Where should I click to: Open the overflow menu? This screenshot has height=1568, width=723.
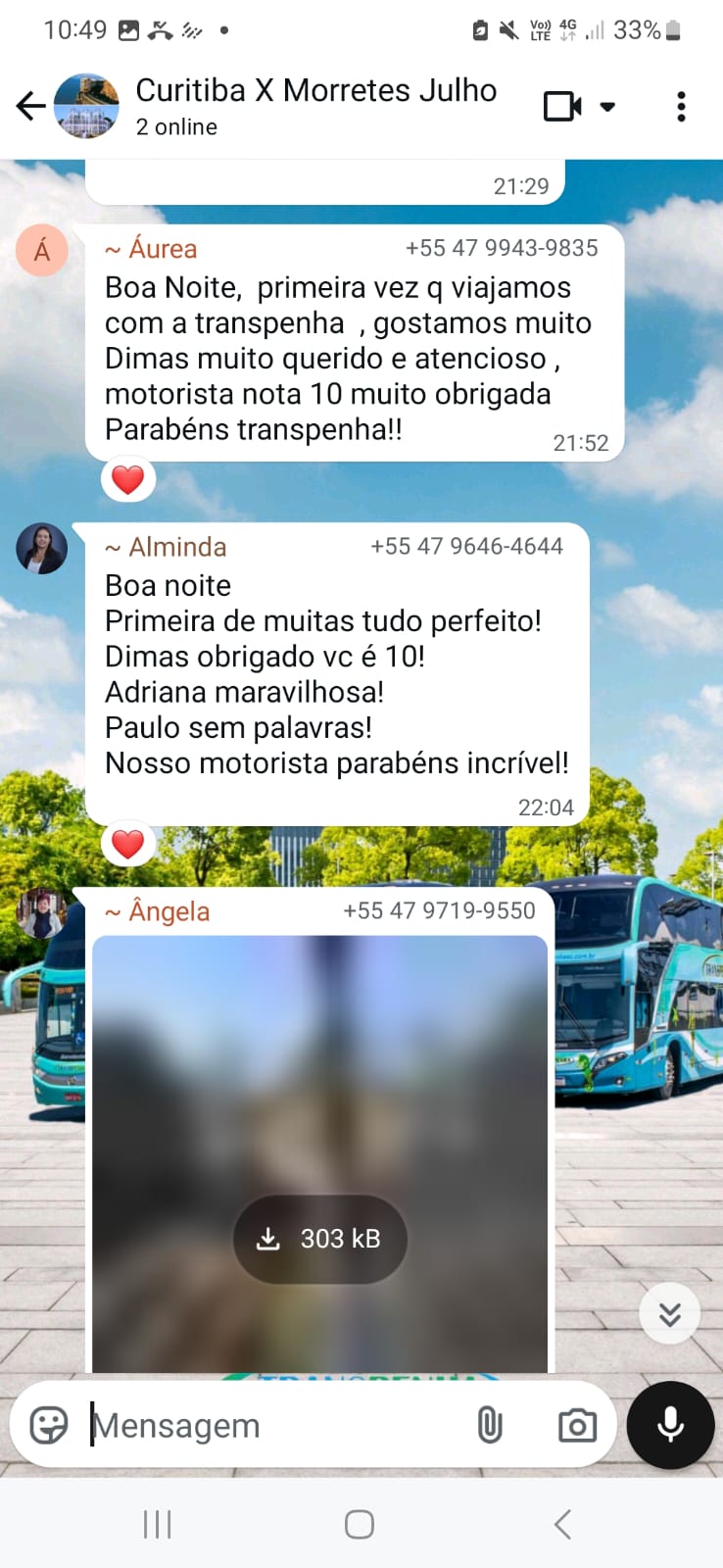[681, 106]
